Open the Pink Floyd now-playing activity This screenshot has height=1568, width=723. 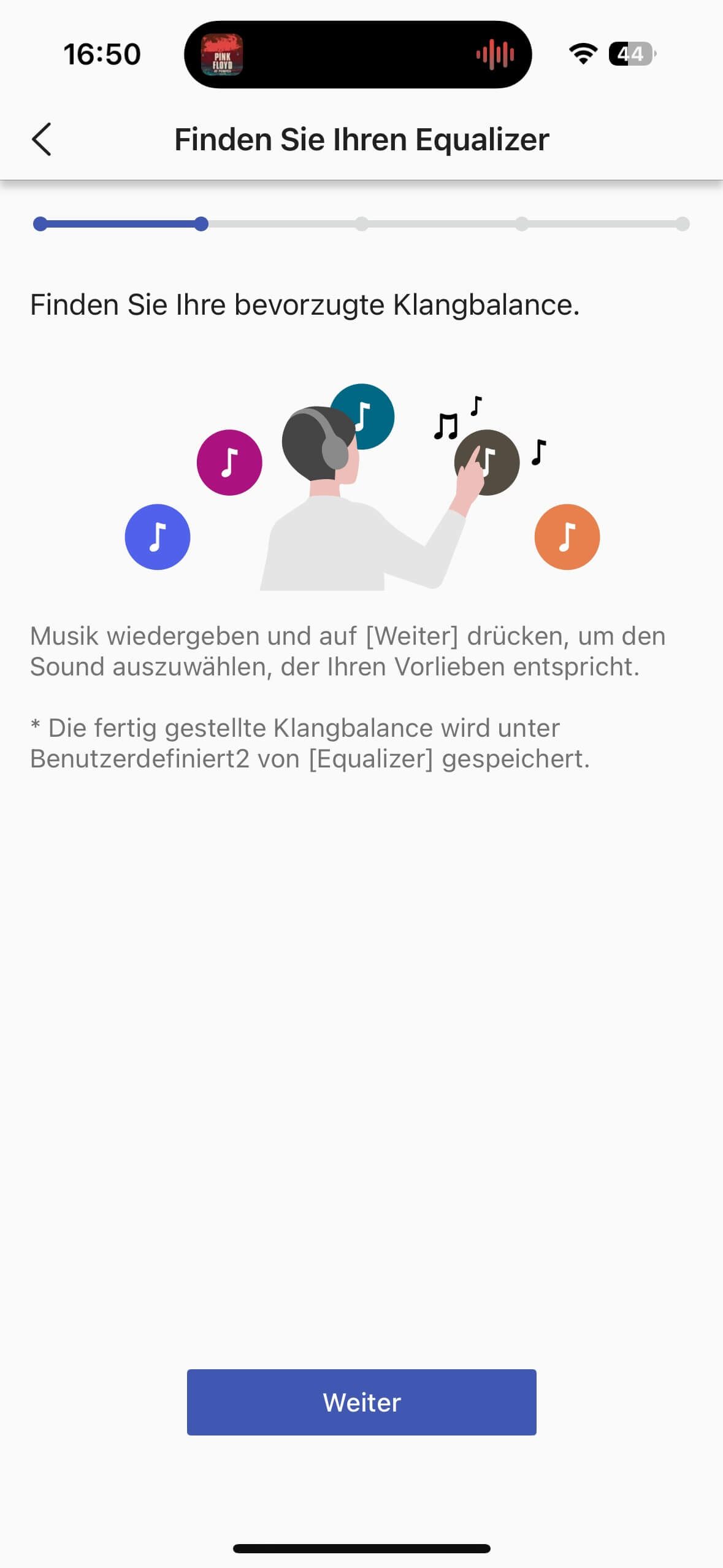click(222, 55)
